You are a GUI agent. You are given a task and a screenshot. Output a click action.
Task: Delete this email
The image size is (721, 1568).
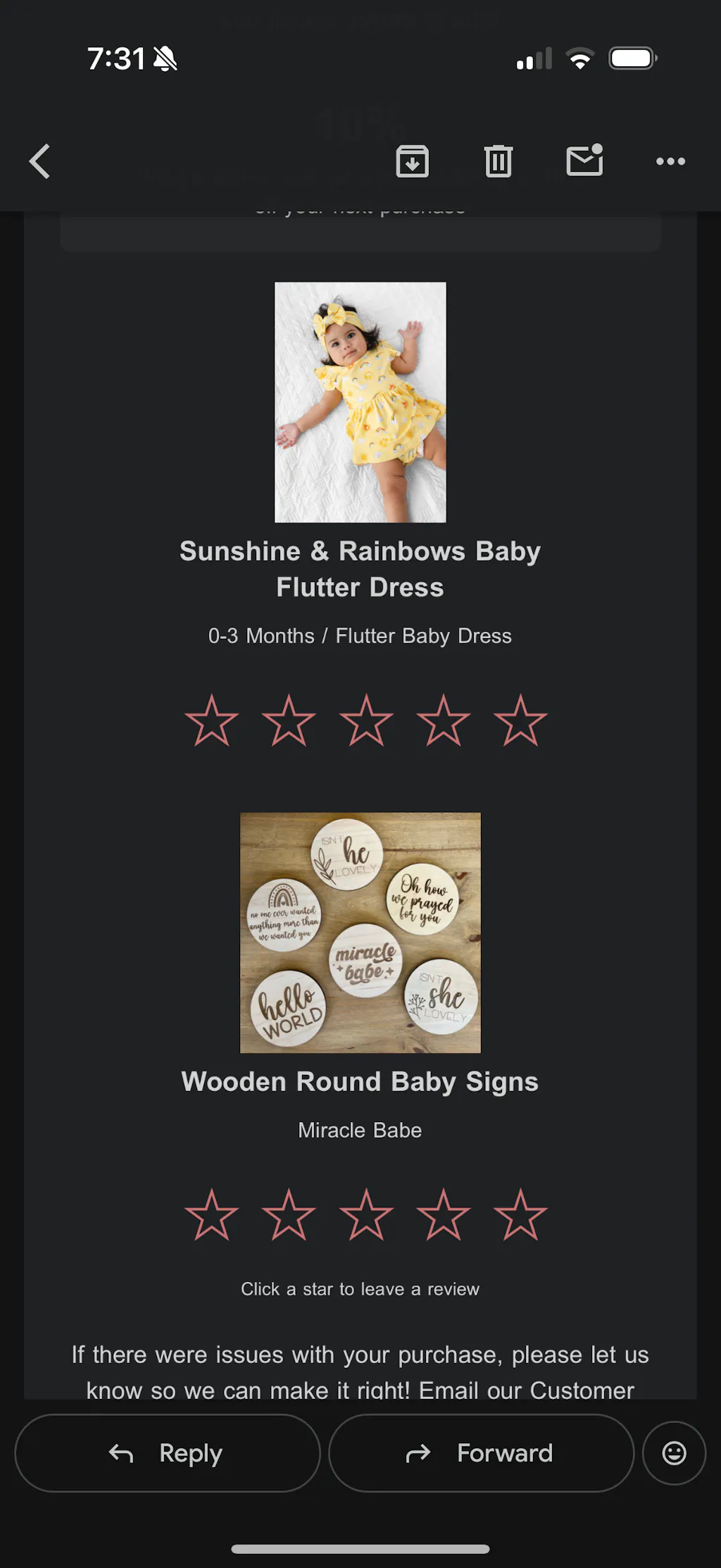click(x=499, y=161)
